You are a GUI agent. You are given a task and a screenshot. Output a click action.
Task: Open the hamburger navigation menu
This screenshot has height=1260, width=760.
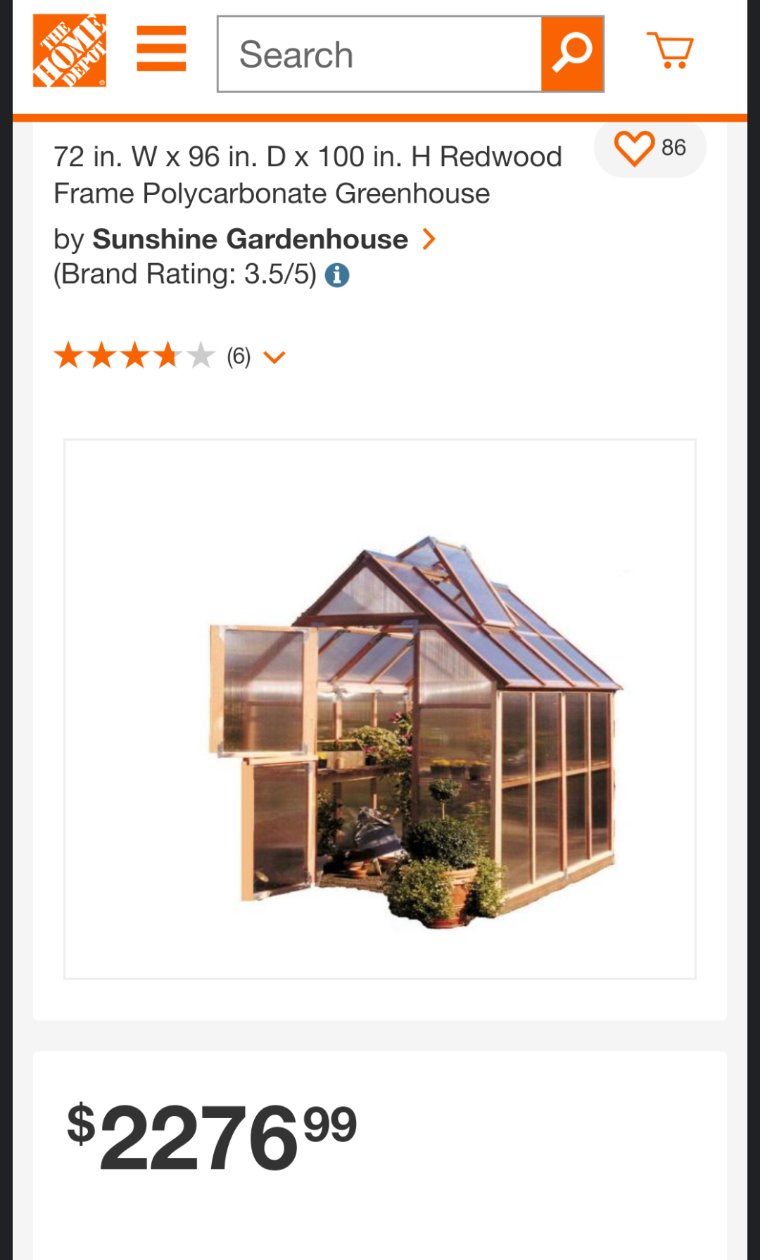pyautogui.click(x=161, y=49)
